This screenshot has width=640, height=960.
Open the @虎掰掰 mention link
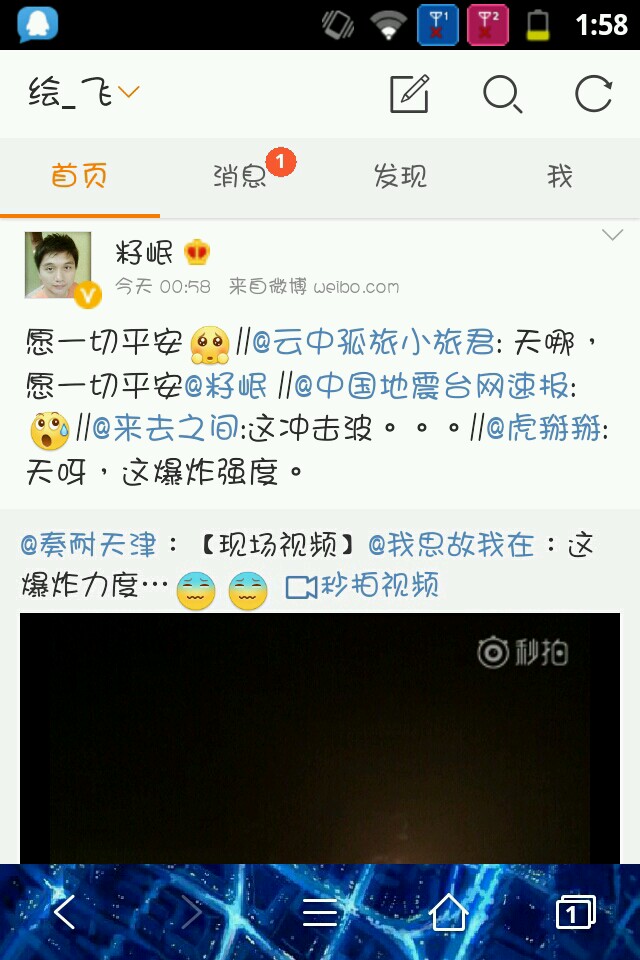pos(544,430)
